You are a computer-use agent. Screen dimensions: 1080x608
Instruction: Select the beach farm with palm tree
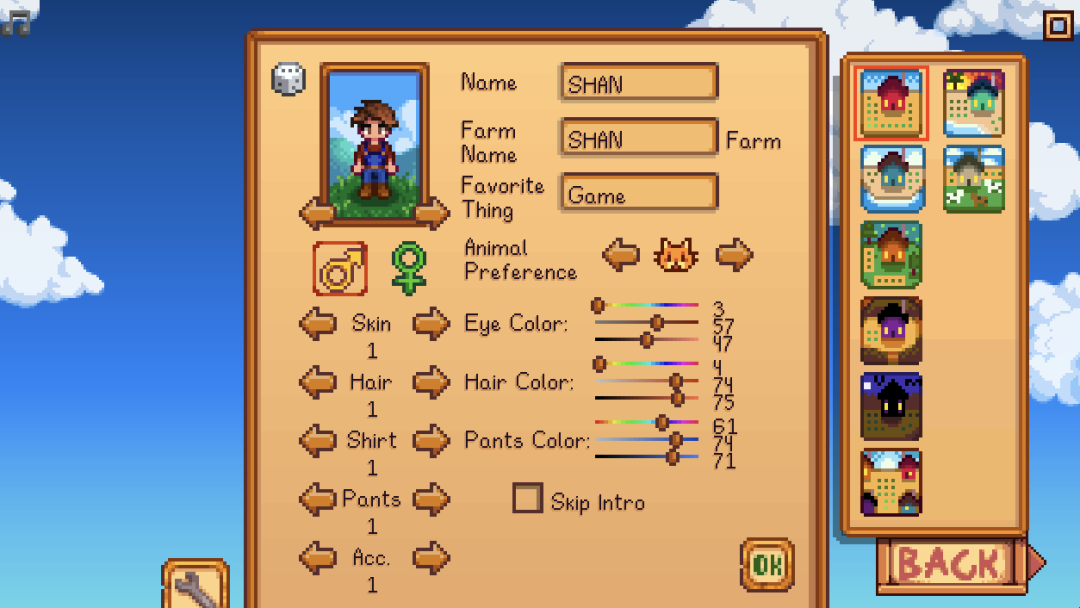coord(974,103)
